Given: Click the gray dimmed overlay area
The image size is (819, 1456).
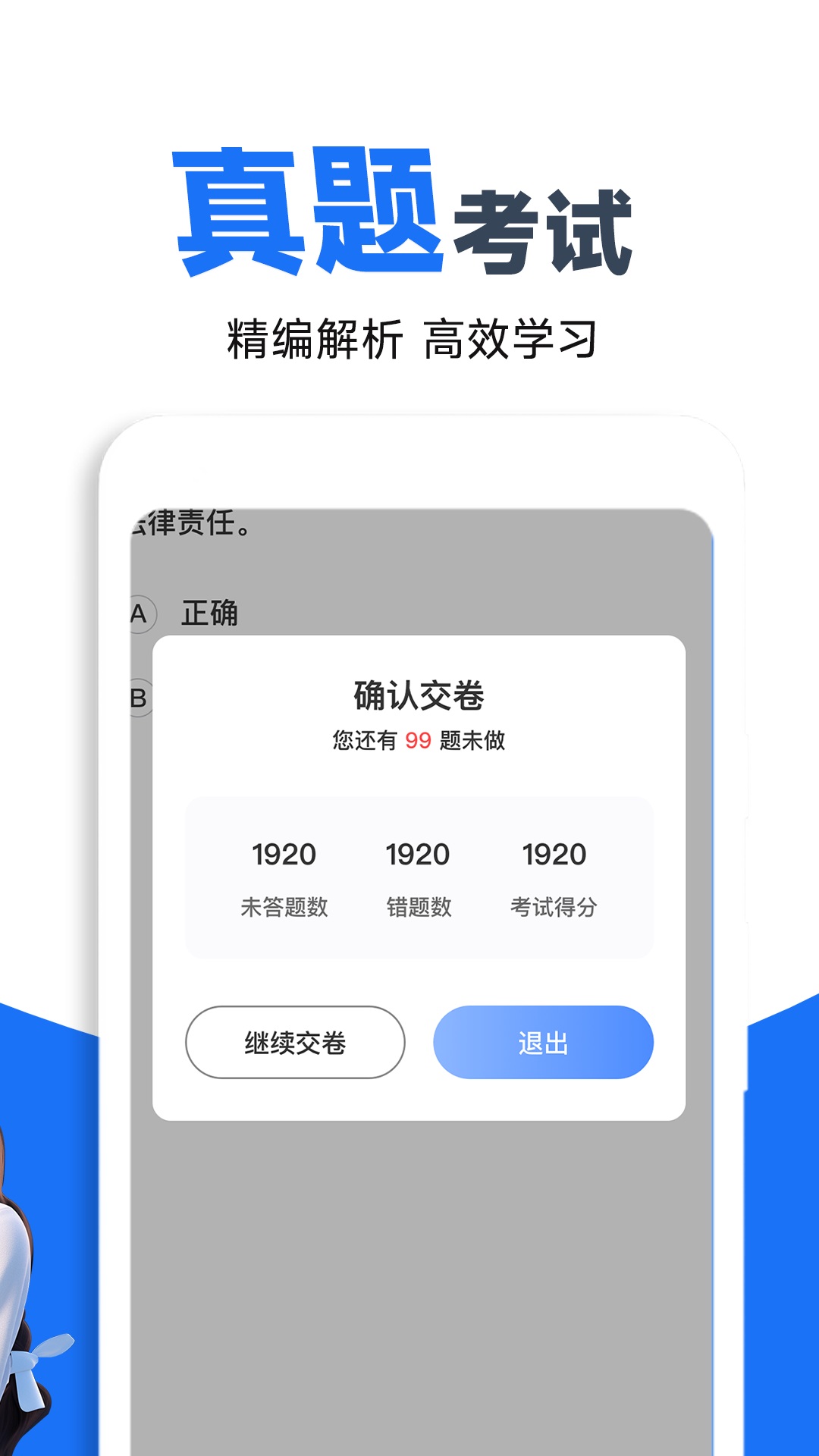Looking at the screenshot, I should pyautogui.click(x=417, y=1251).
